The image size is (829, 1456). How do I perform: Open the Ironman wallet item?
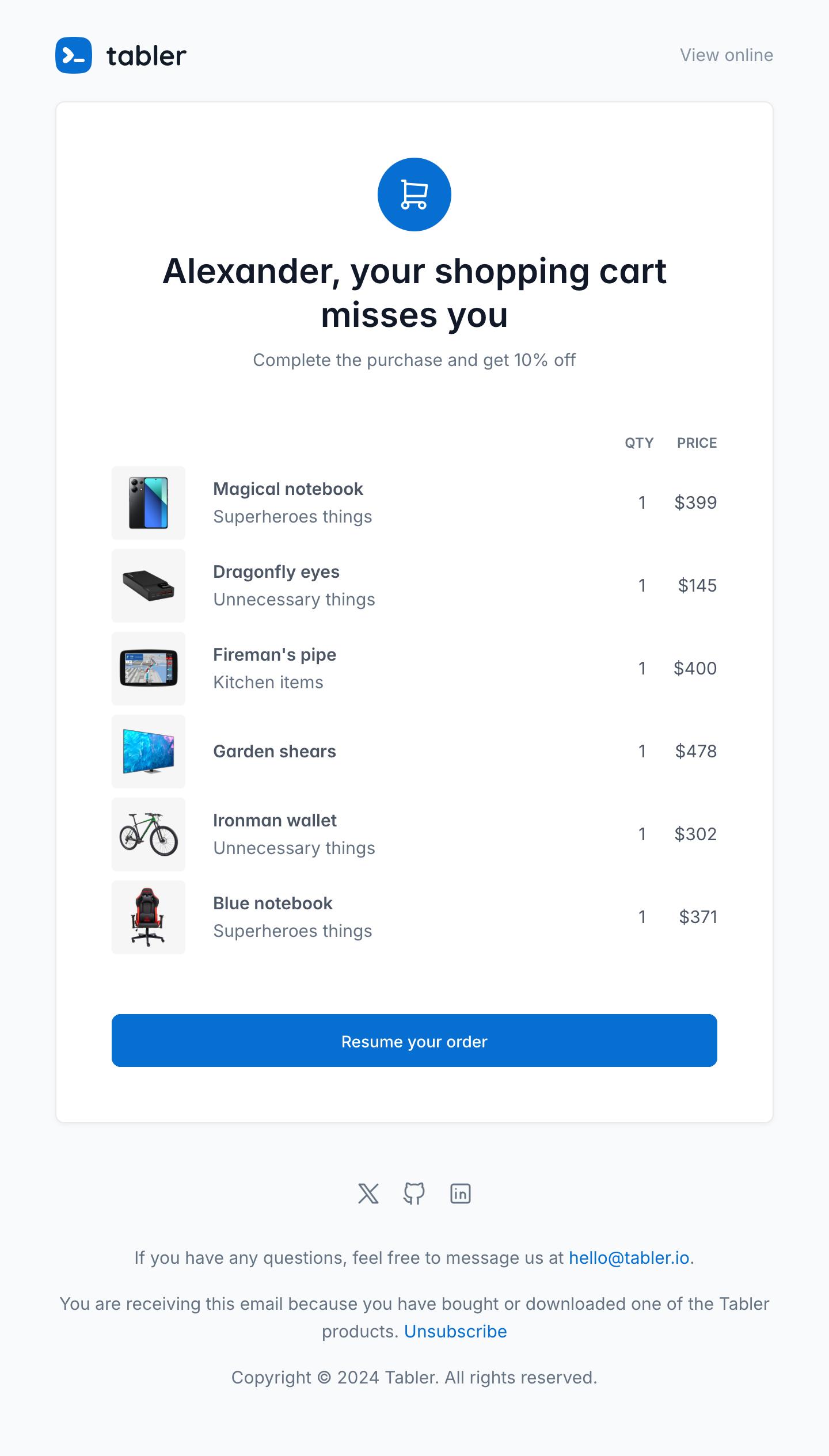point(275,820)
